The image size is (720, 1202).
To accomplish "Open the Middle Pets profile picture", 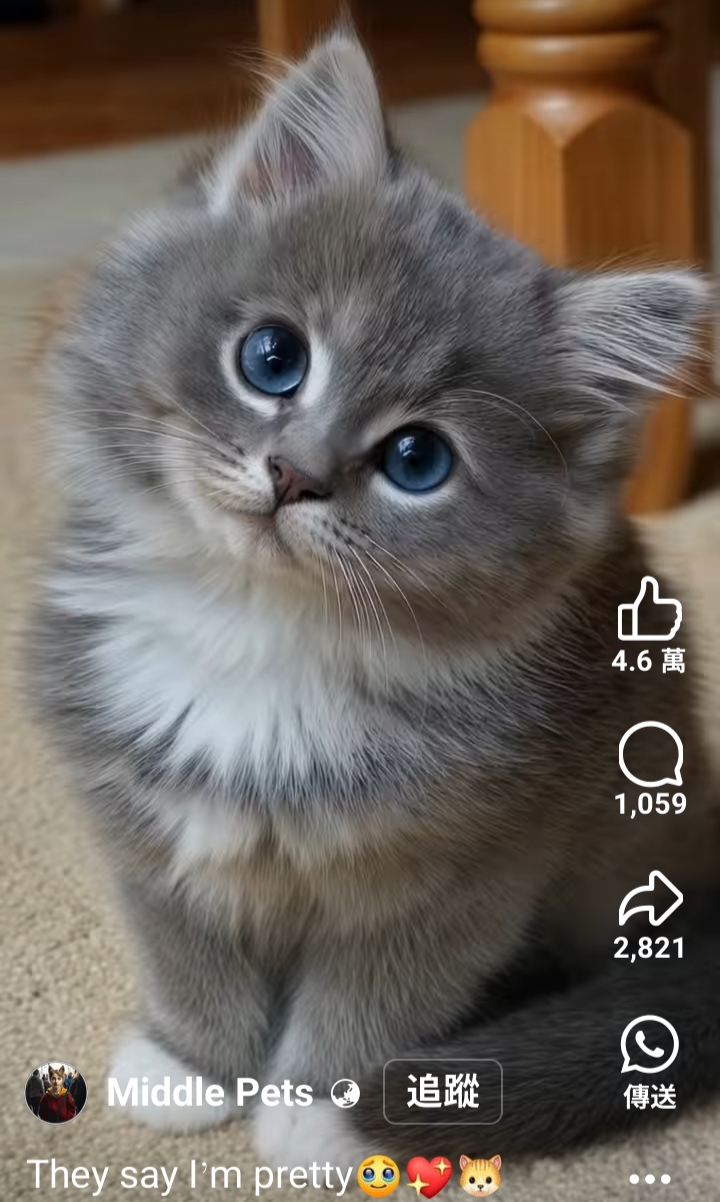I will tap(56, 1093).
